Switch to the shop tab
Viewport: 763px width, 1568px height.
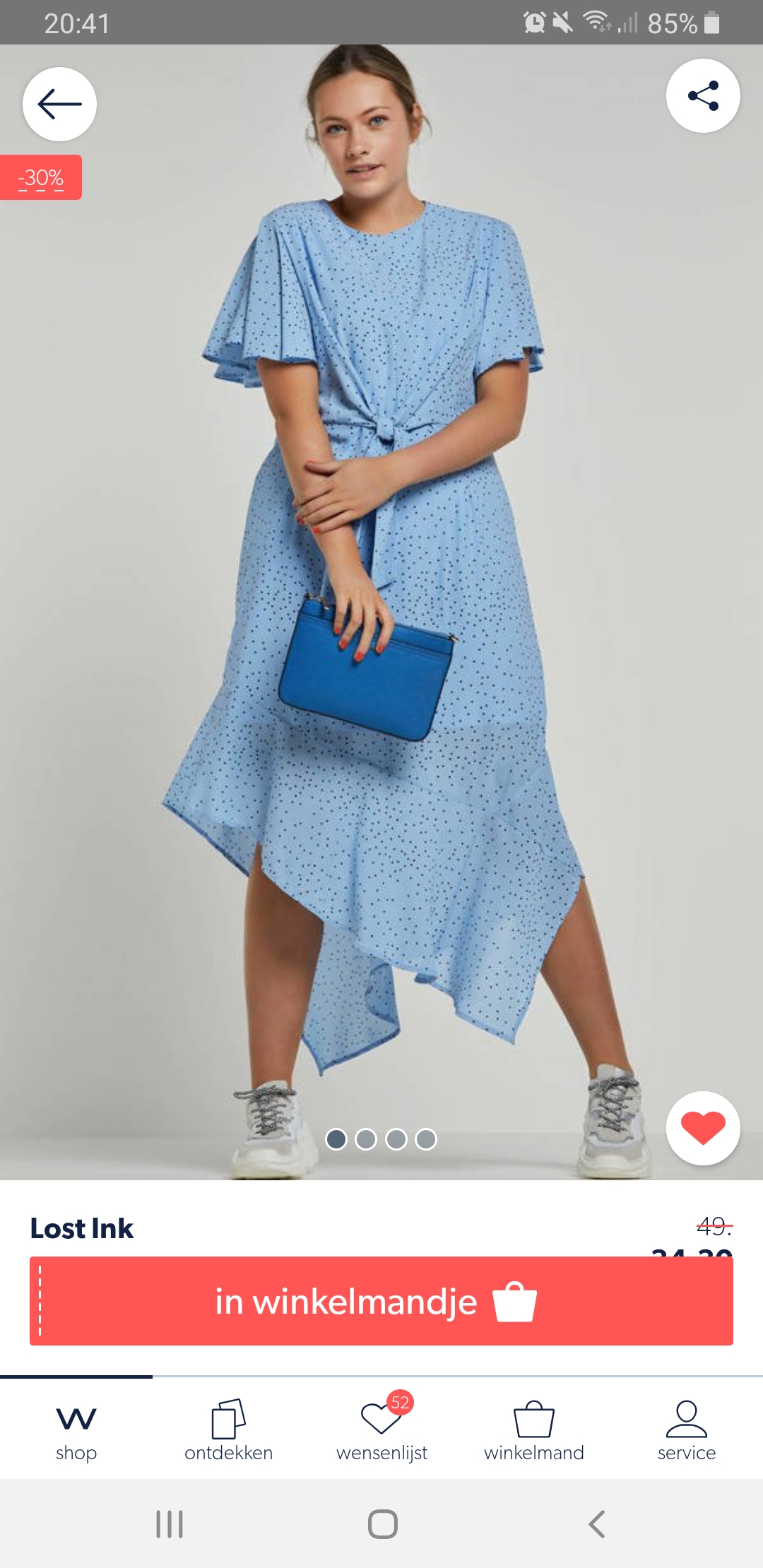pyautogui.click(x=76, y=1429)
